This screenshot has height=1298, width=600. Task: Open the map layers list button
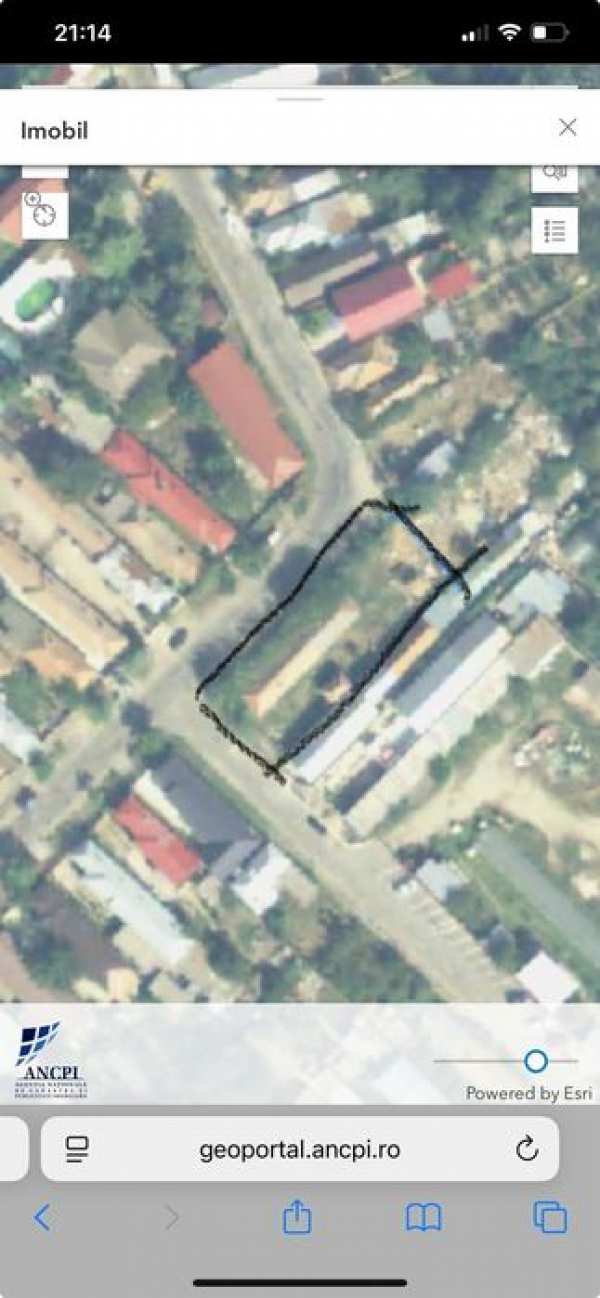[x=554, y=230]
